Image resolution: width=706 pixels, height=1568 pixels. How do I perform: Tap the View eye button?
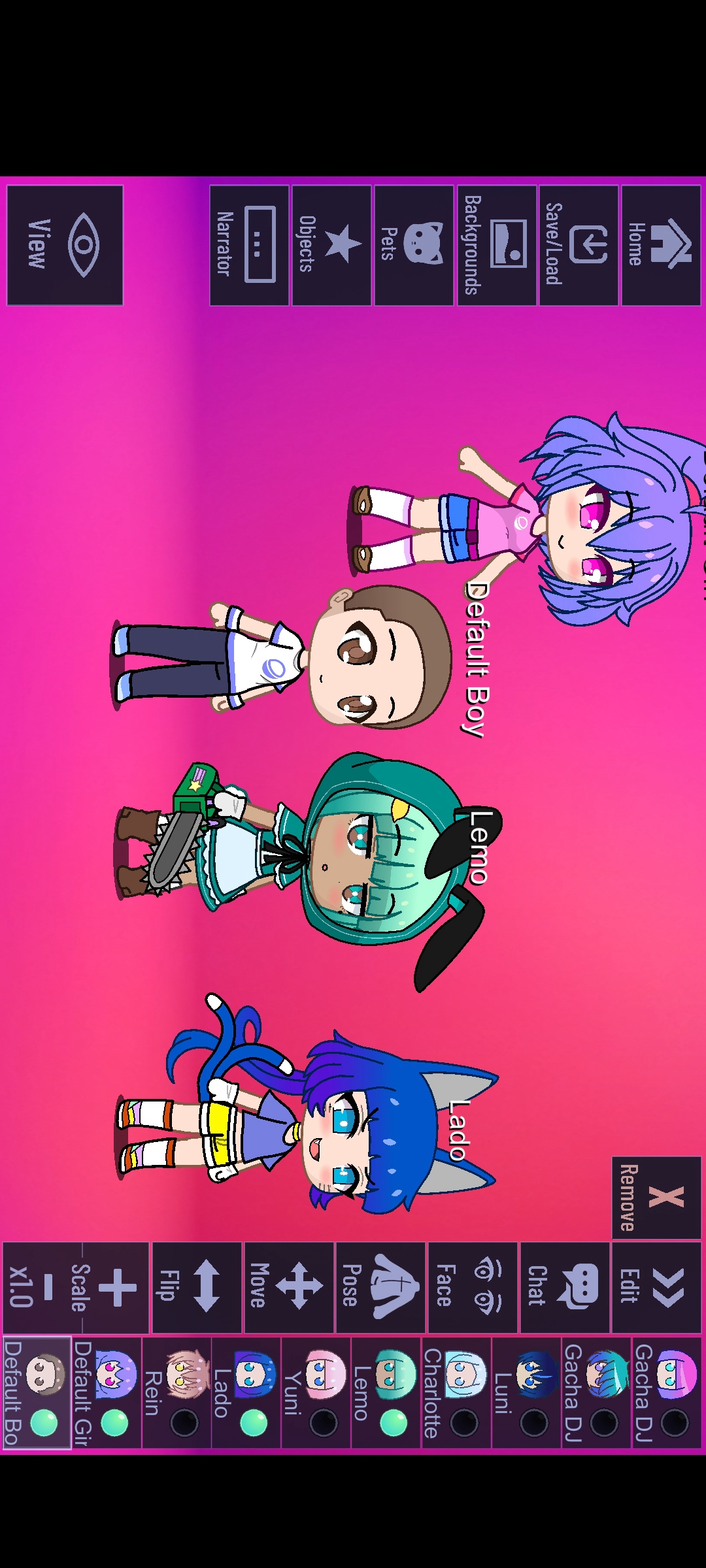pyautogui.click(x=65, y=245)
